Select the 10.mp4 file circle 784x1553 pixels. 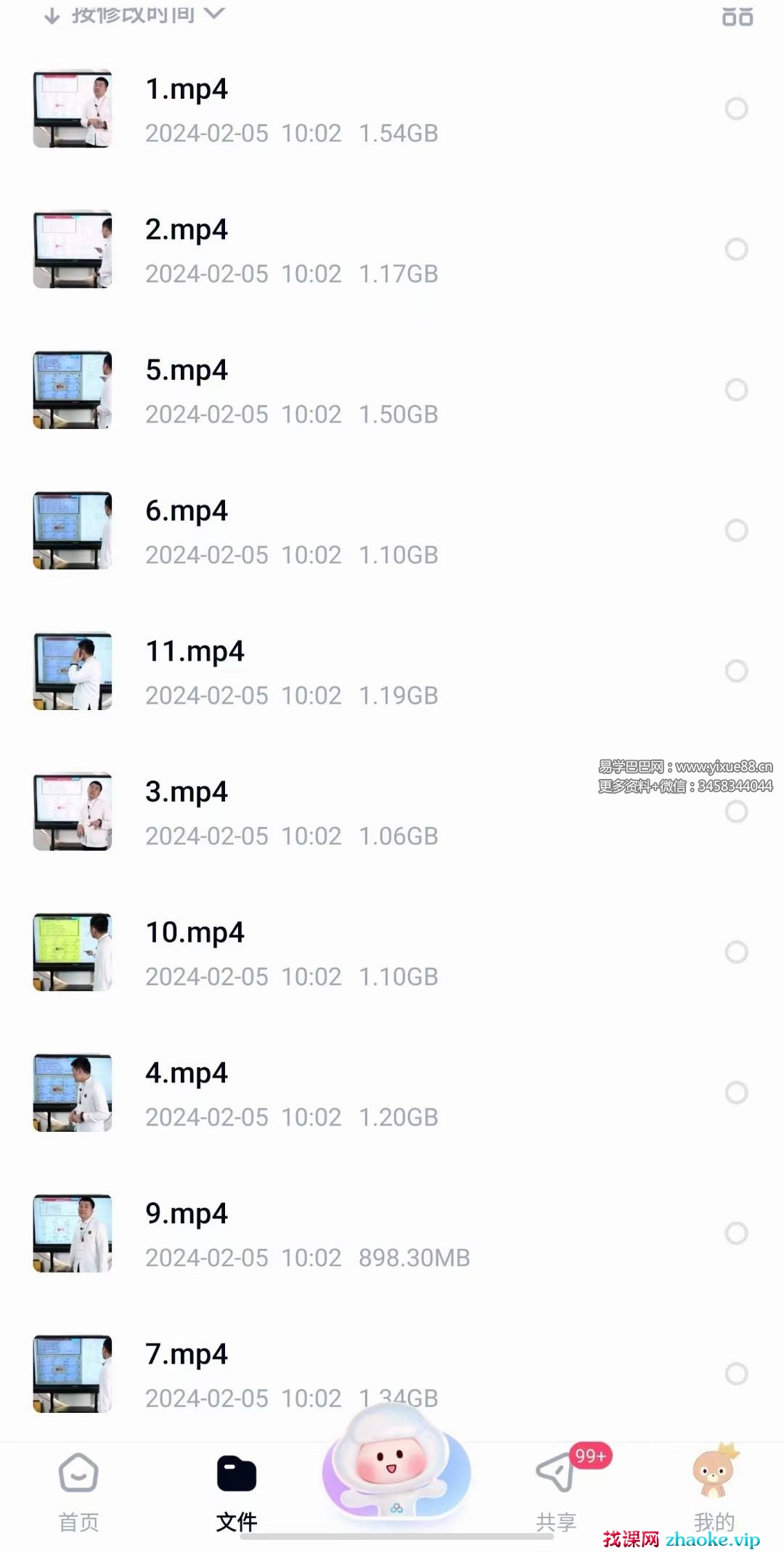[736, 952]
